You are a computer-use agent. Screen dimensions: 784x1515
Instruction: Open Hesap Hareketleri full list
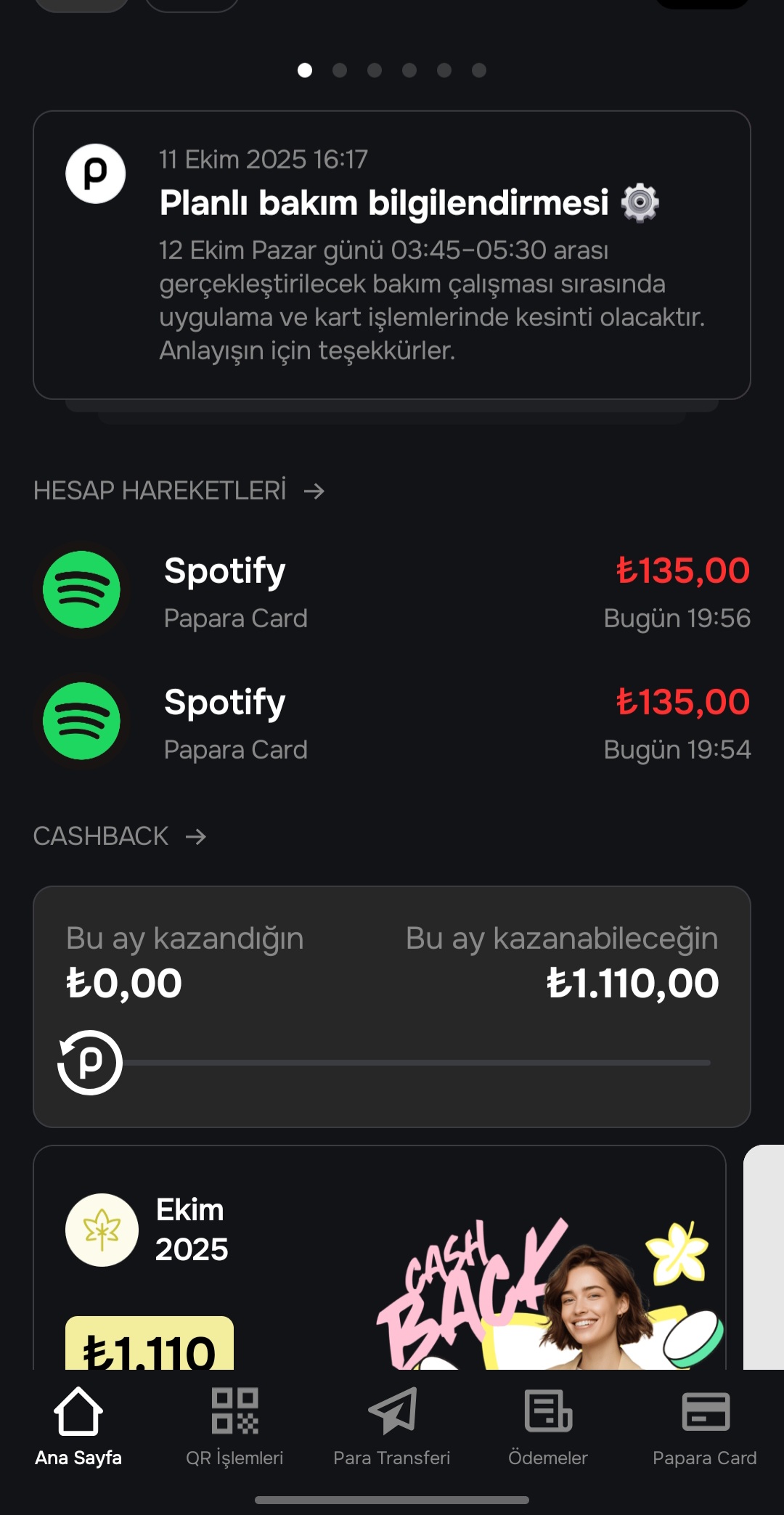coord(178,491)
